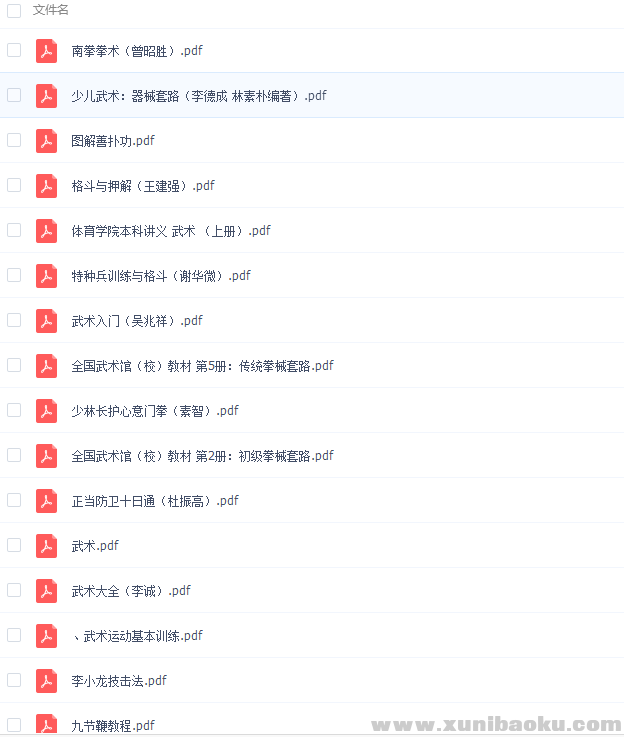Select the checkbox for 图解善扑功.pdf
The width and height of the screenshot is (624, 737).
click(x=14, y=140)
